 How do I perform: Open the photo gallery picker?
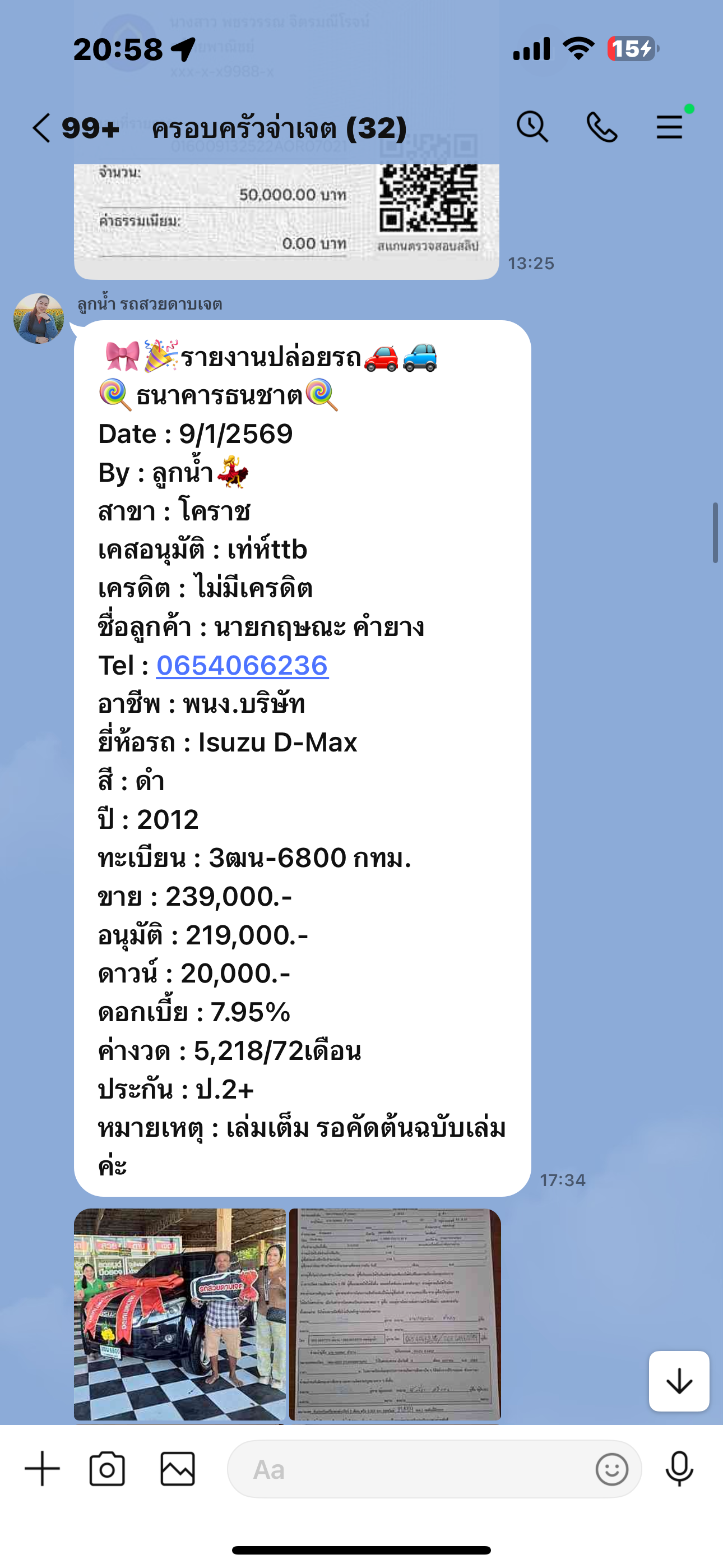[177, 1469]
